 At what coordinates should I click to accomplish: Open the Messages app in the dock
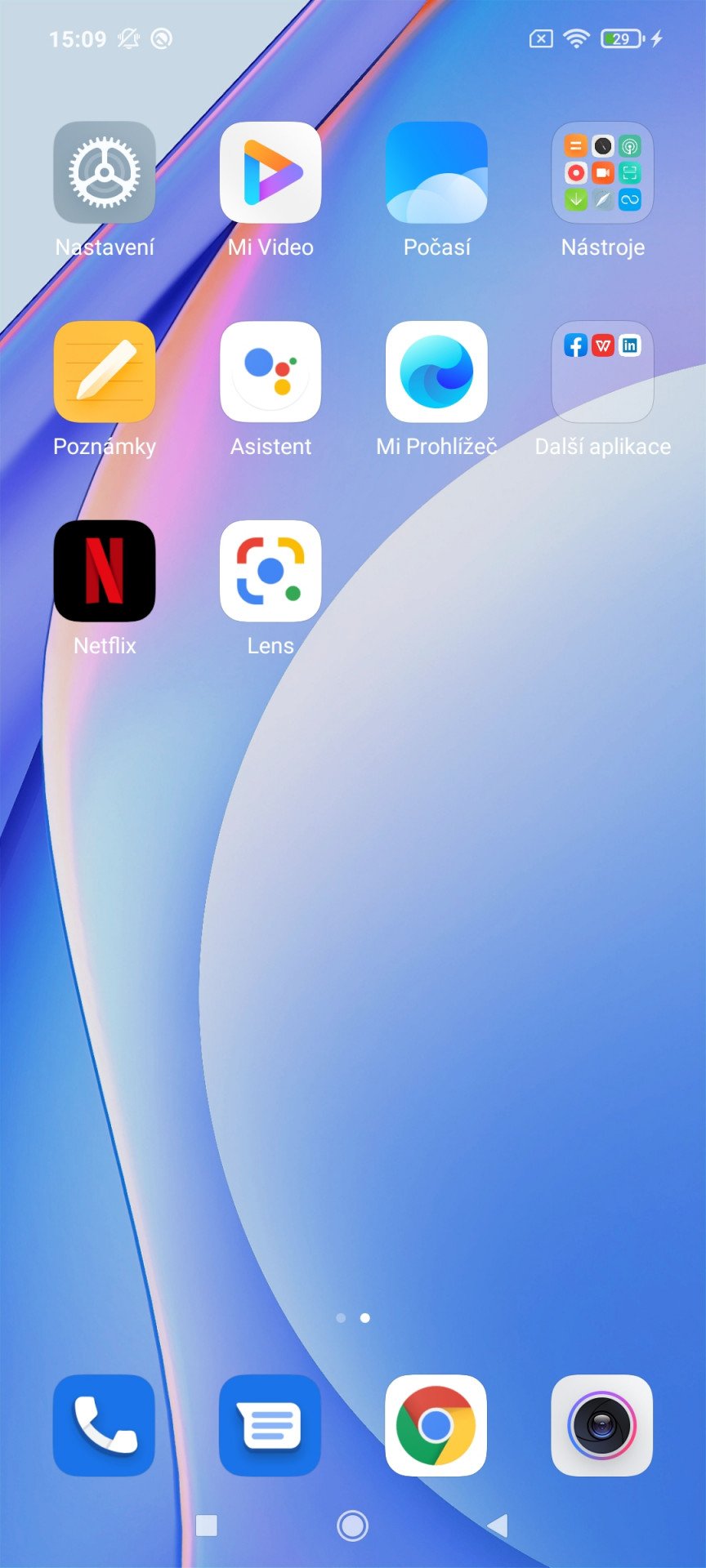270,1425
